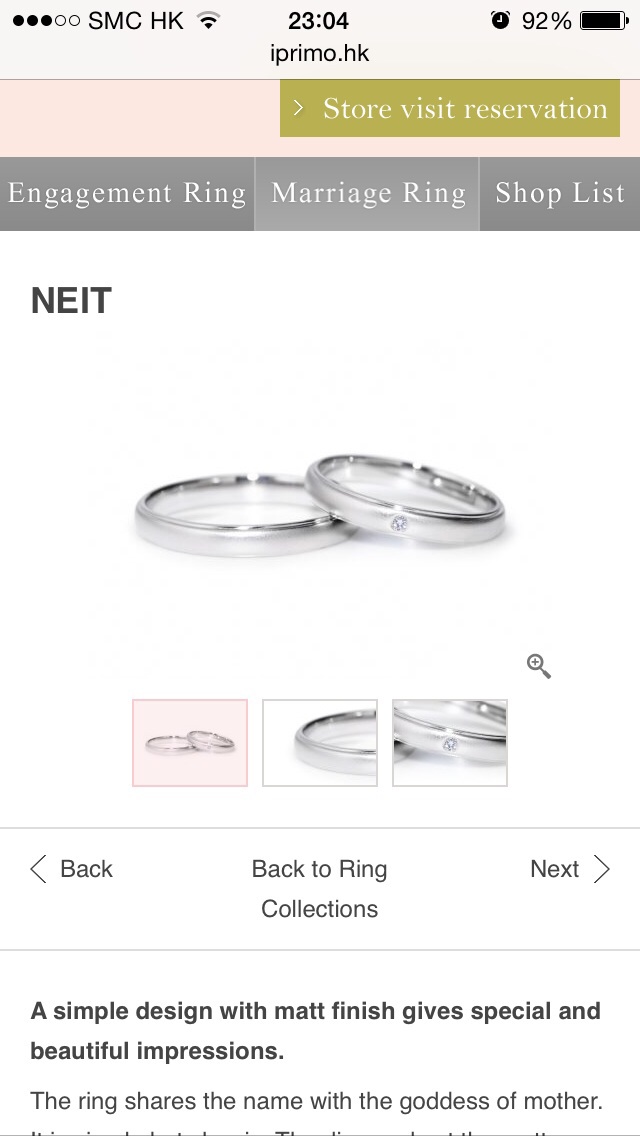Viewport: 640px width, 1136px height.
Task: View the second thumbnail of plain ring
Action: tap(320, 743)
